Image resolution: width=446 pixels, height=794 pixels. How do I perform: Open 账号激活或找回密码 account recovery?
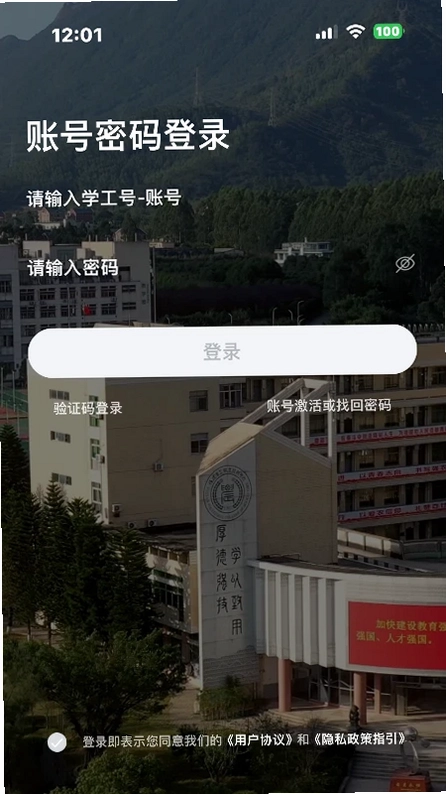coord(329,406)
